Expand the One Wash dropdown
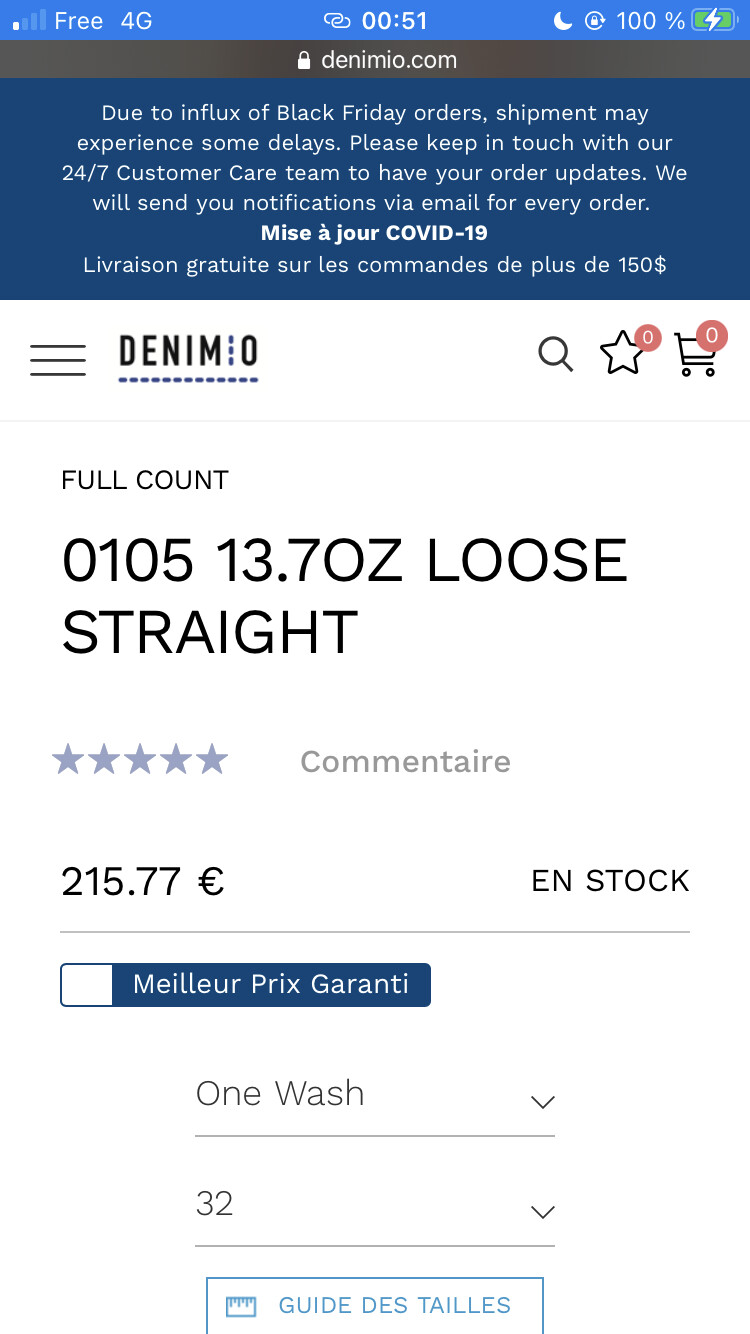Screen dimensions: 750x1334 tap(374, 1096)
